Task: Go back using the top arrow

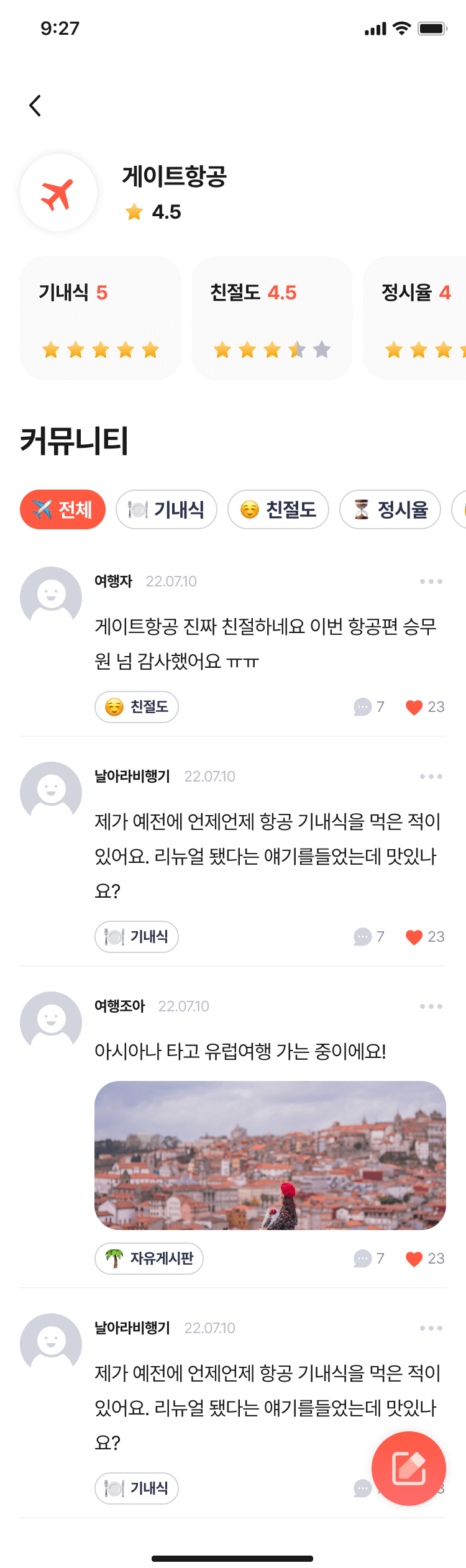Action: [x=35, y=106]
